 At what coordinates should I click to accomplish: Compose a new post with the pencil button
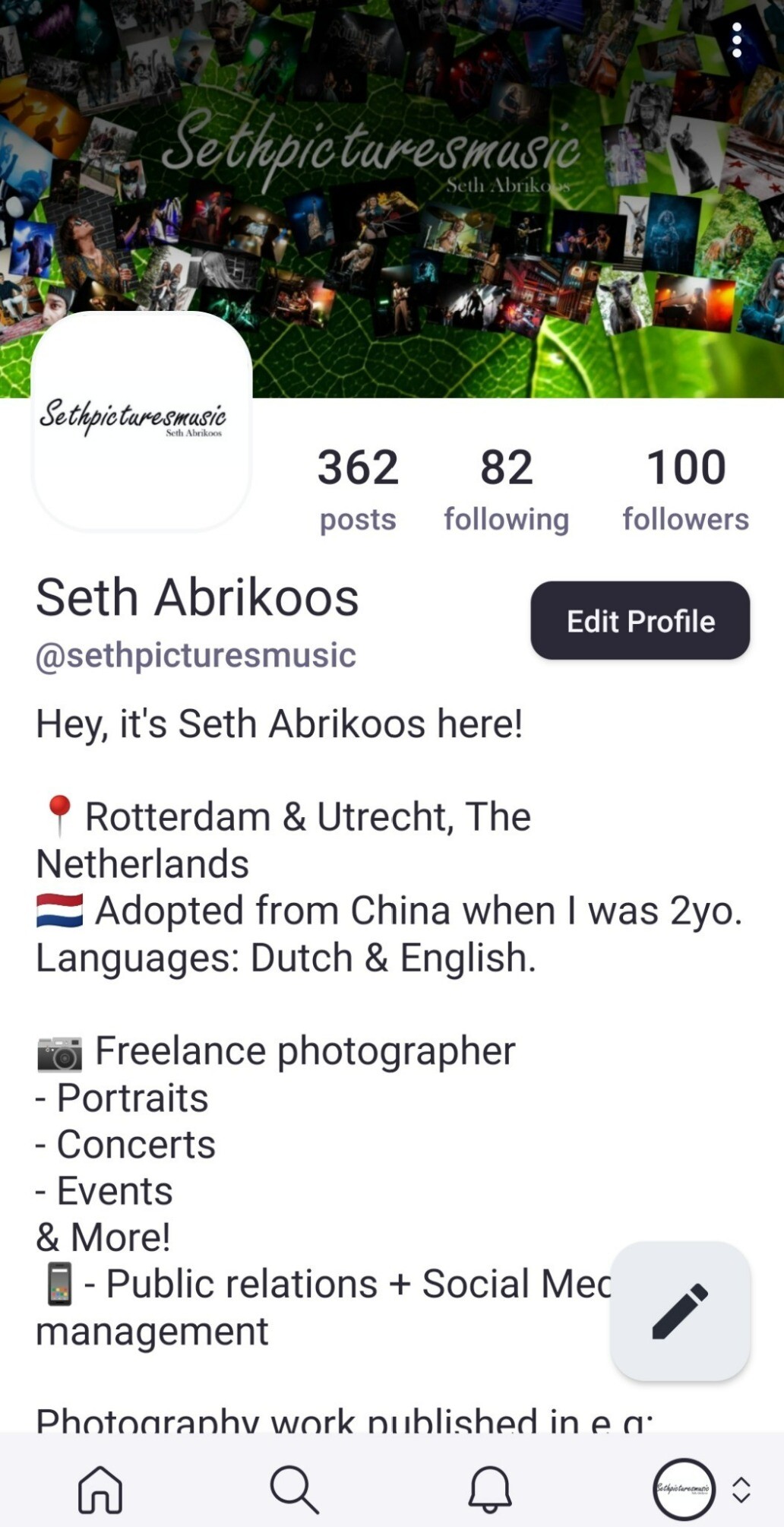[680, 1310]
